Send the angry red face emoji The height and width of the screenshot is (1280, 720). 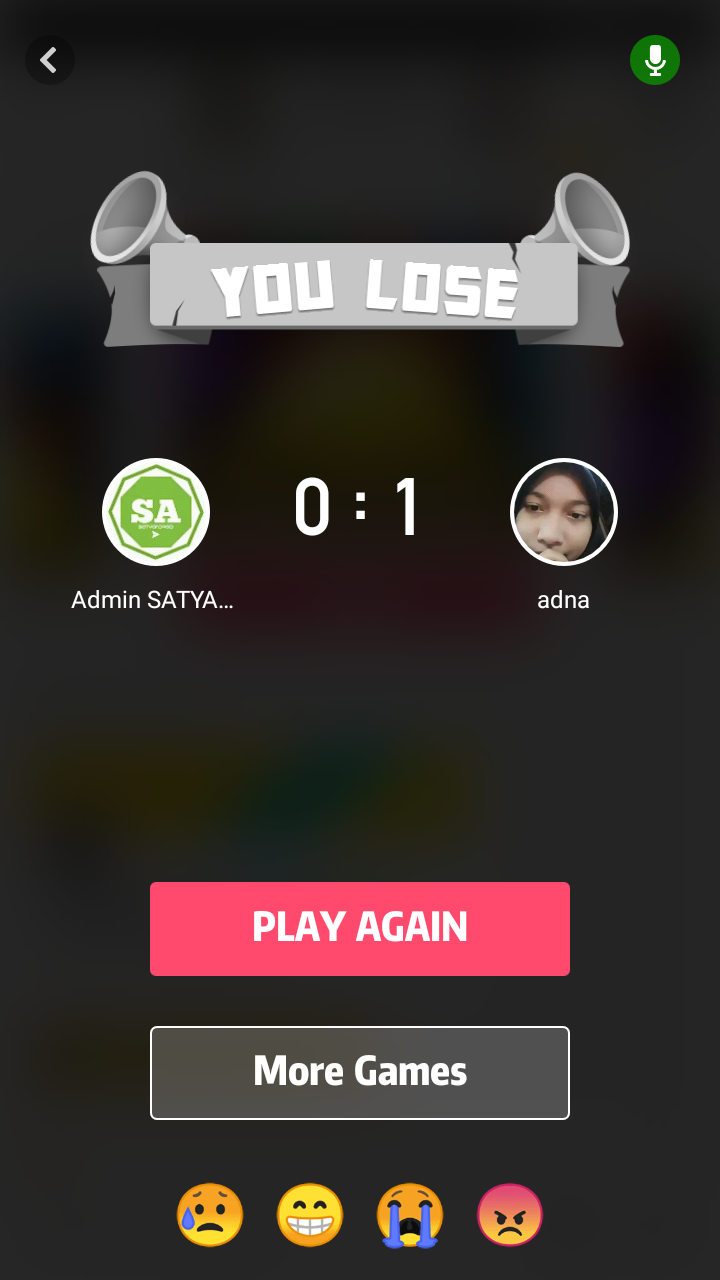510,1216
